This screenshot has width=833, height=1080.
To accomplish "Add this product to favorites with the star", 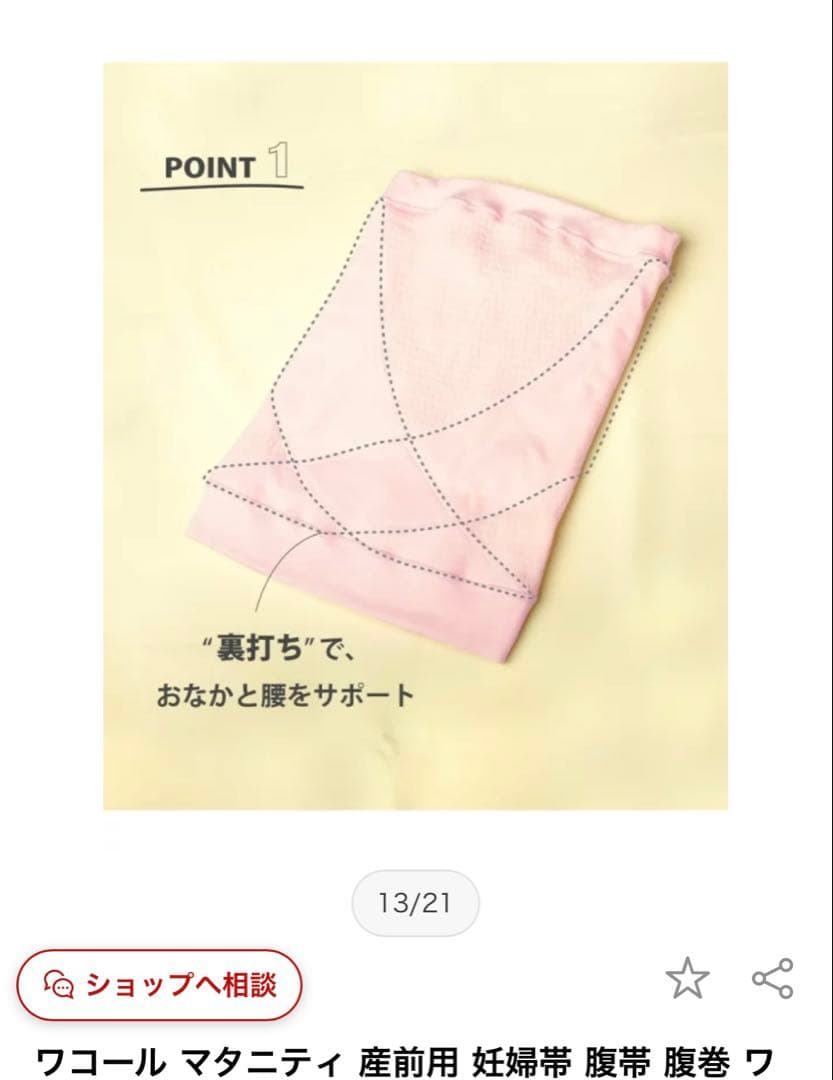I will click(687, 978).
